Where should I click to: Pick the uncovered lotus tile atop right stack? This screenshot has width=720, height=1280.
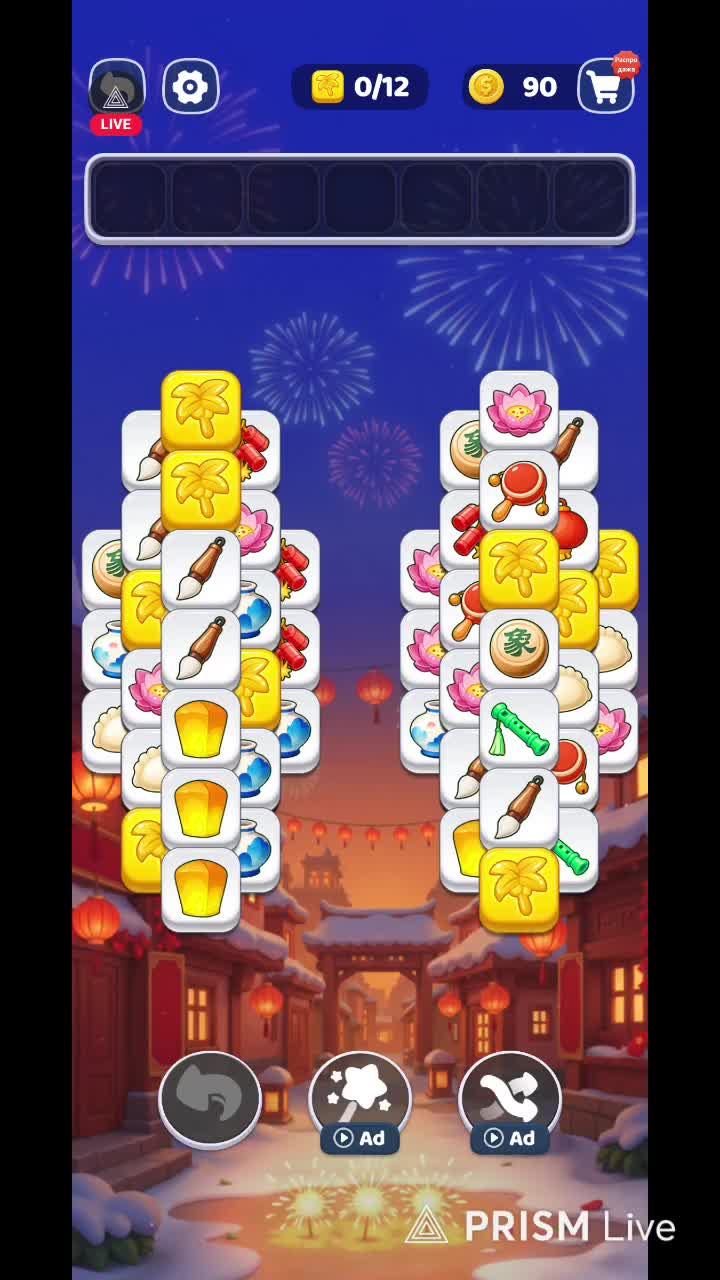point(519,410)
